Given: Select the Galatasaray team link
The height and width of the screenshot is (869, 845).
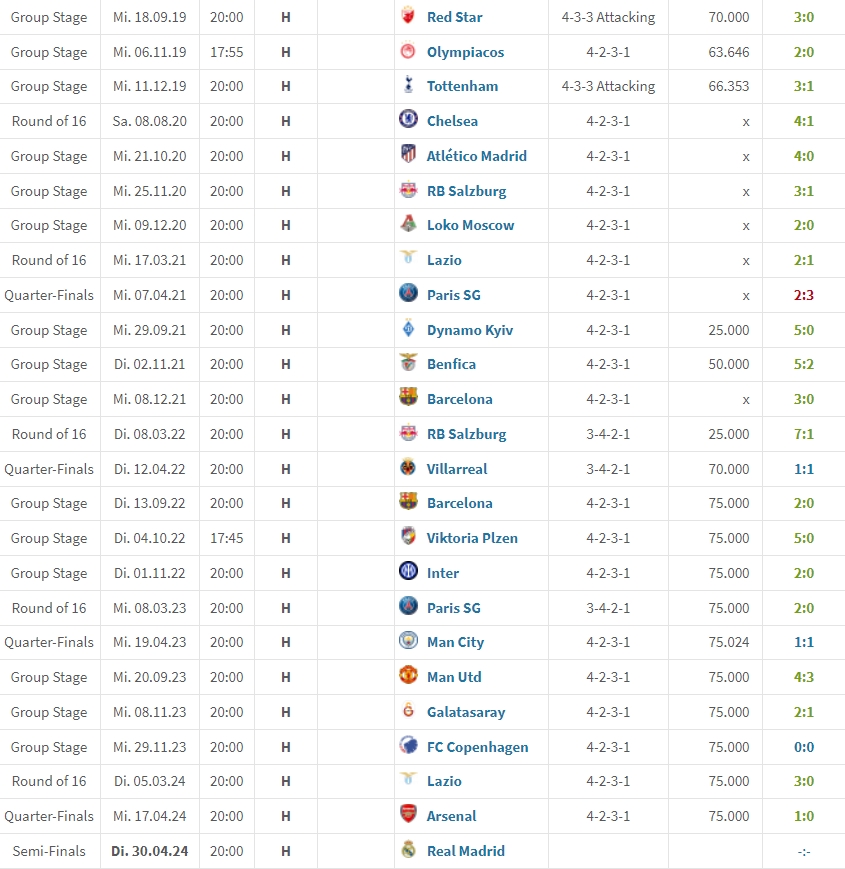Looking at the screenshot, I should [465, 712].
